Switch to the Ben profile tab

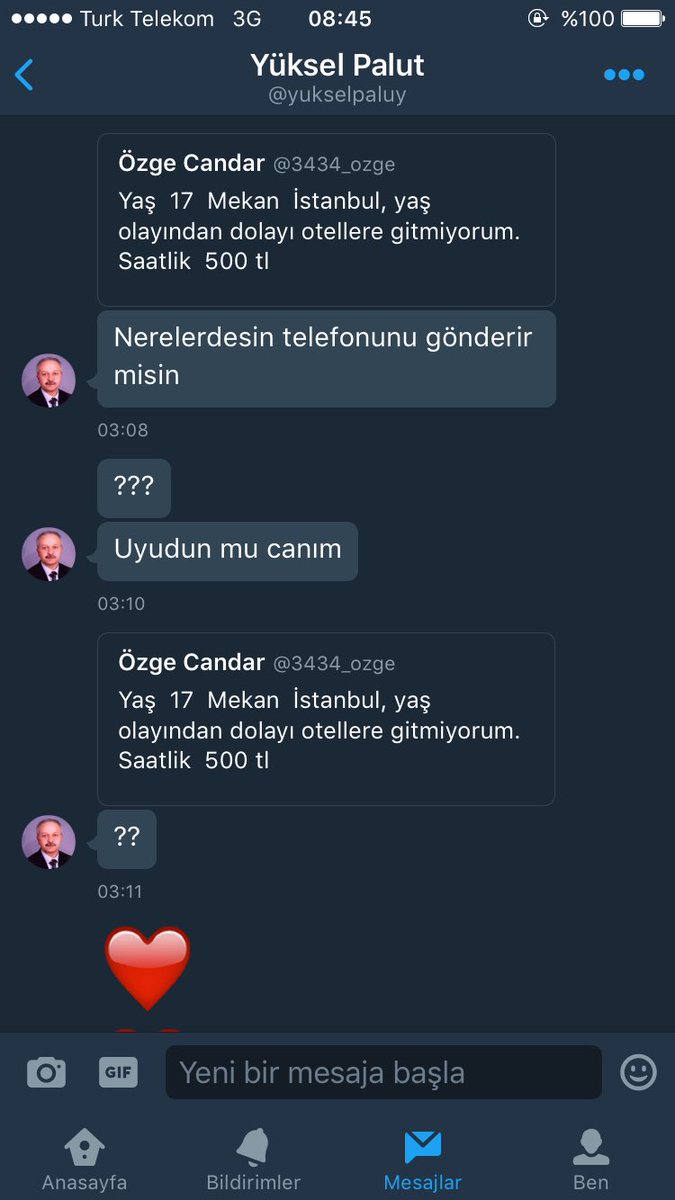click(x=591, y=1160)
